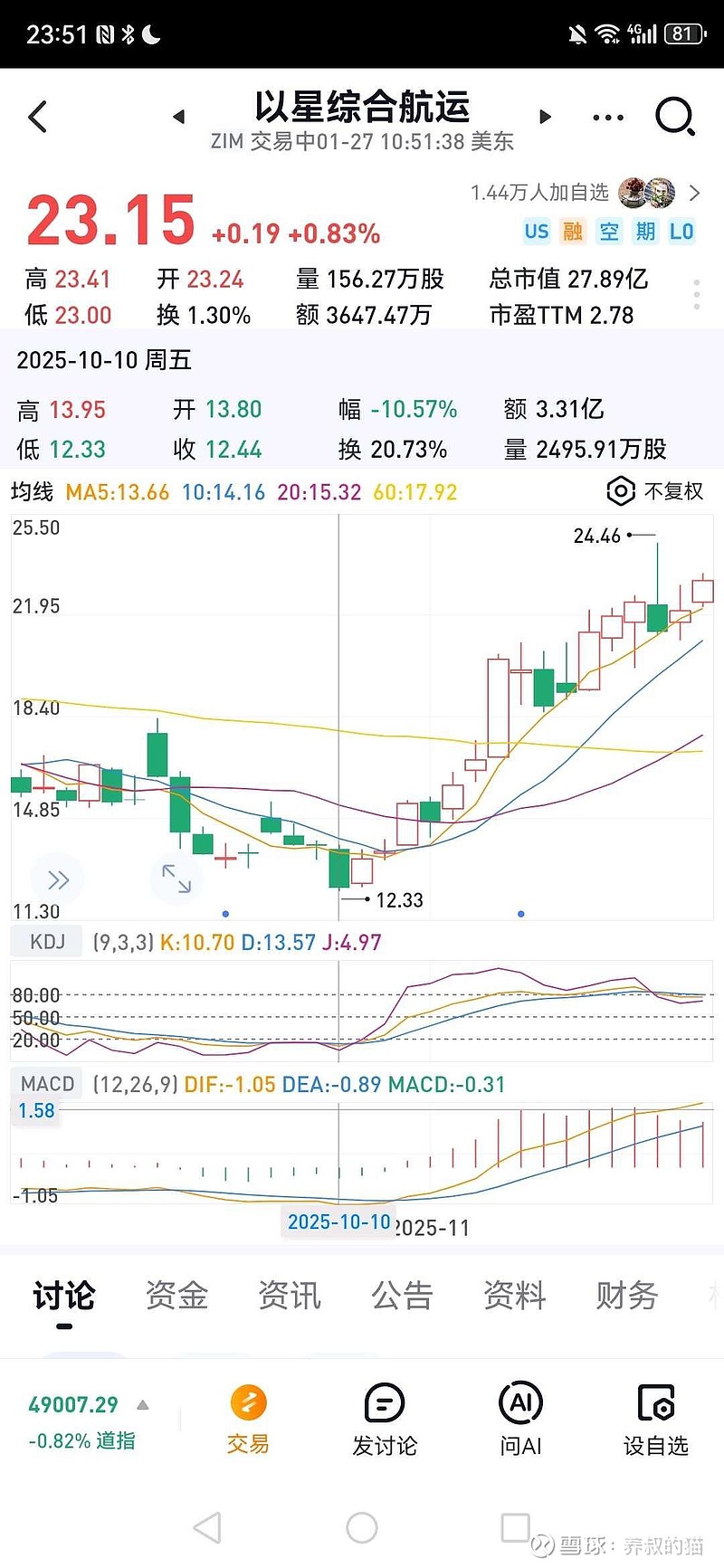724x1568 pixels.
Task: Toggle the 融 margin trading tag
Action: [x=573, y=233]
